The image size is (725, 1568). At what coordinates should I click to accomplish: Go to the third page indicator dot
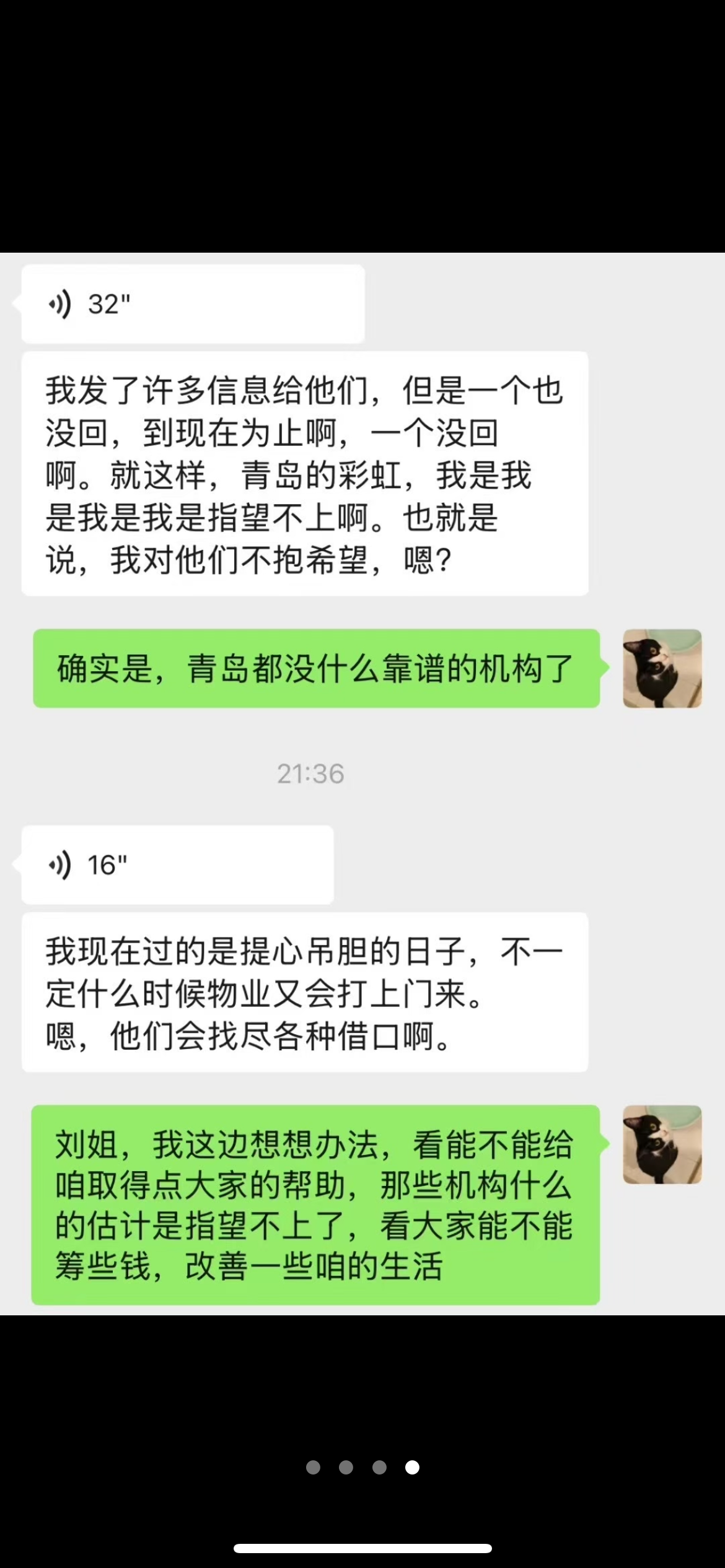[379, 1467]
